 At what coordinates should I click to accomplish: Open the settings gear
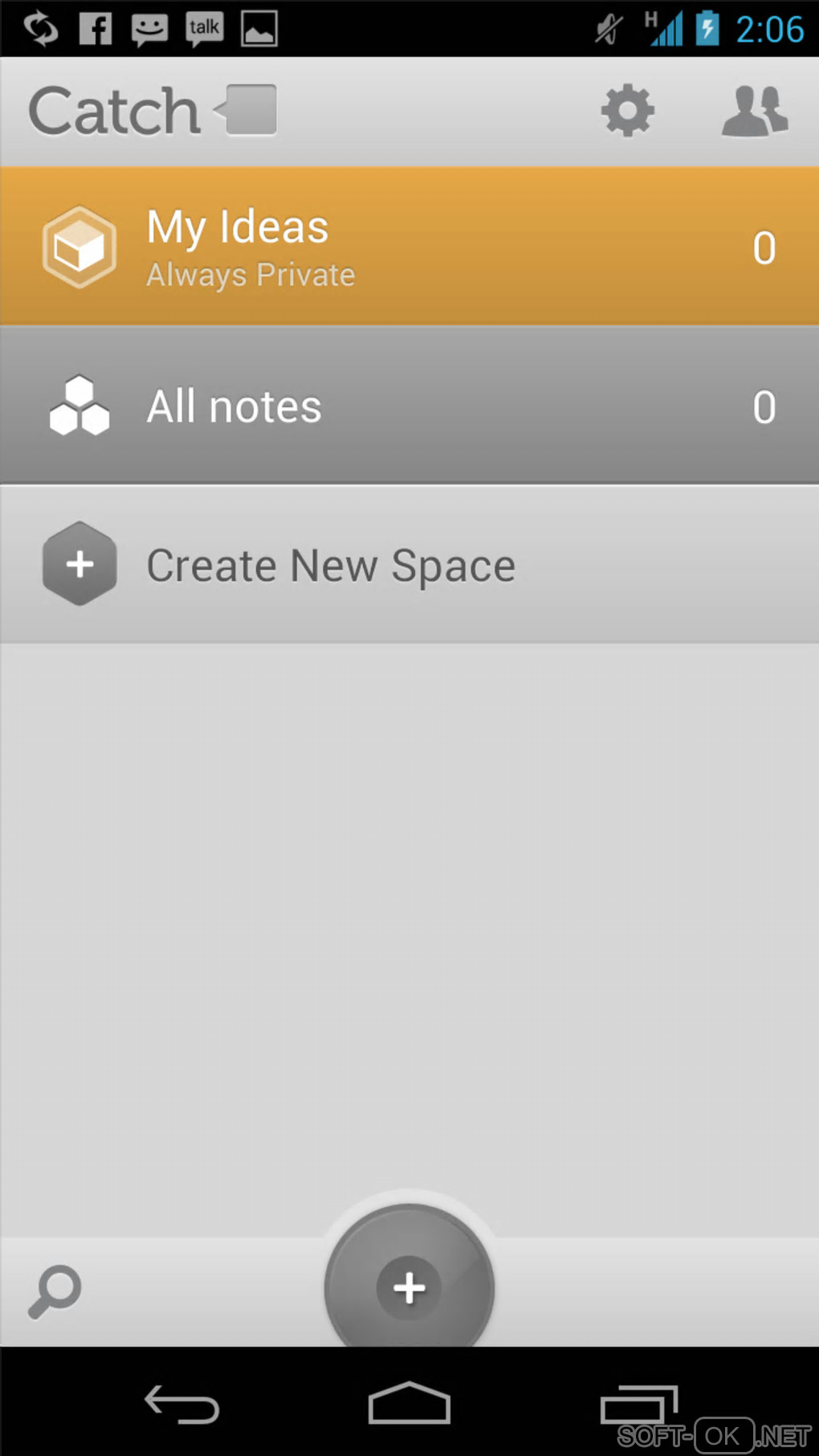coord(627,111)
